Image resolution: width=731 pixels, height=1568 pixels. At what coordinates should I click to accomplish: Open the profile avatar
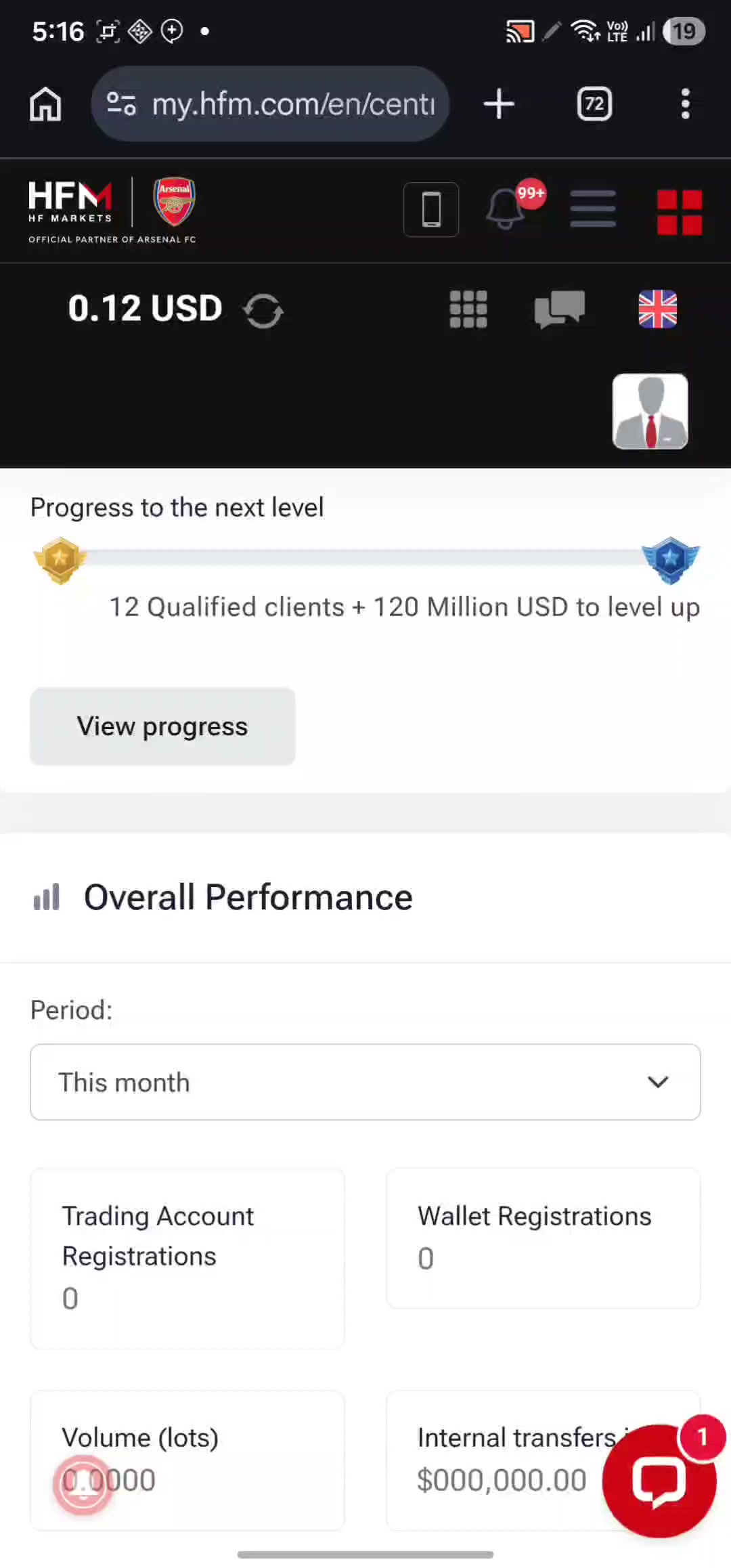click(650, 411)
